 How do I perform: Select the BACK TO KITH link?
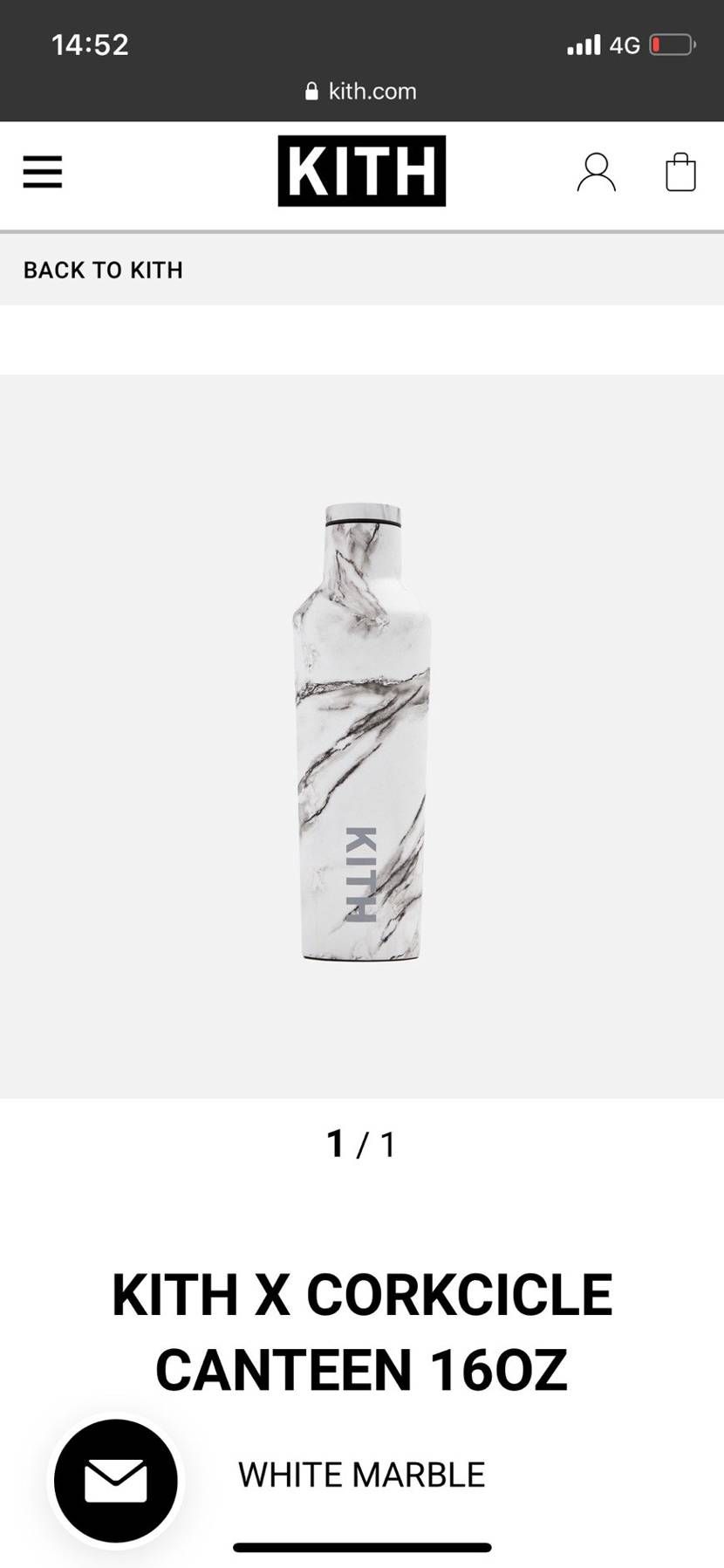tap(105, 270)
